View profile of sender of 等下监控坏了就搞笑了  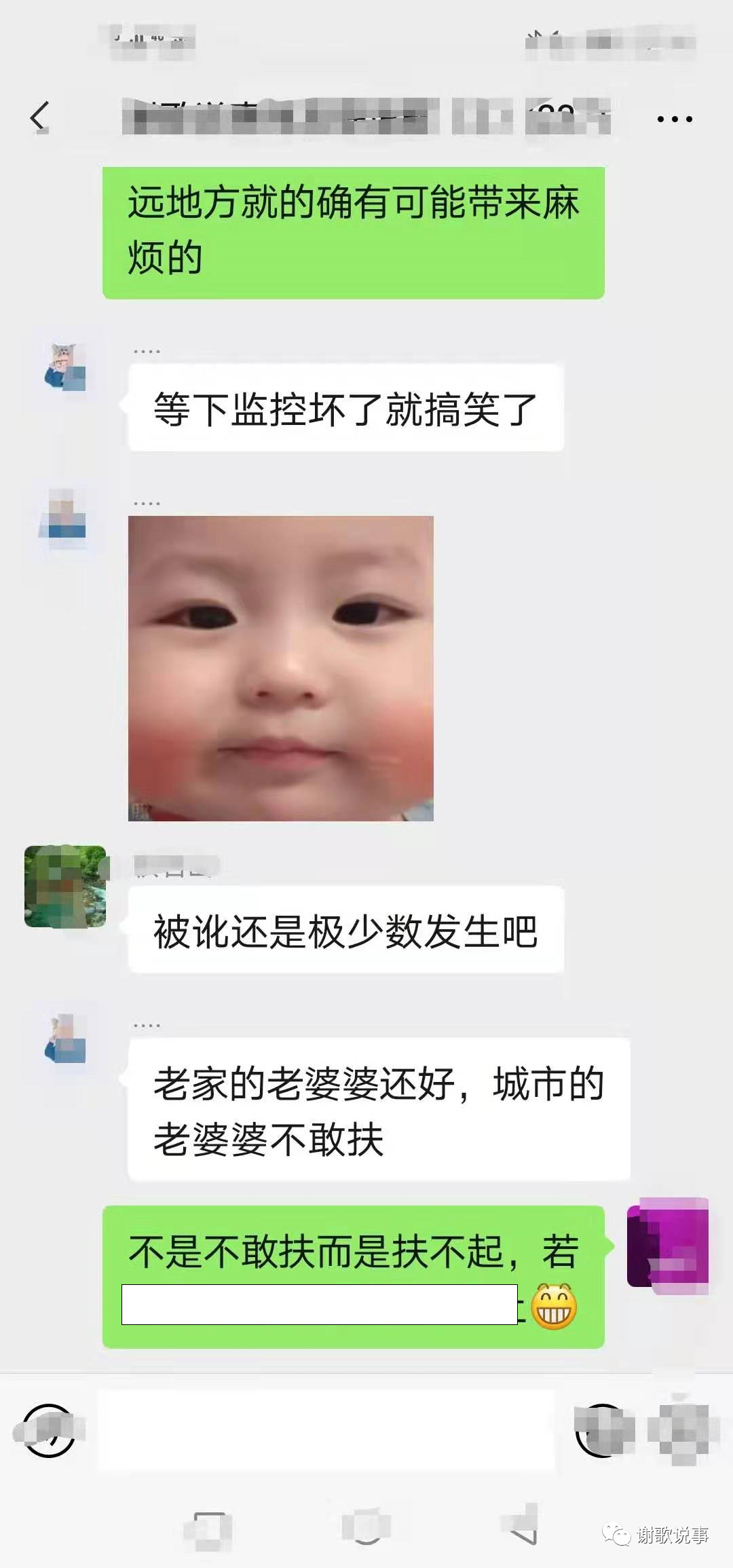(65, 368)
